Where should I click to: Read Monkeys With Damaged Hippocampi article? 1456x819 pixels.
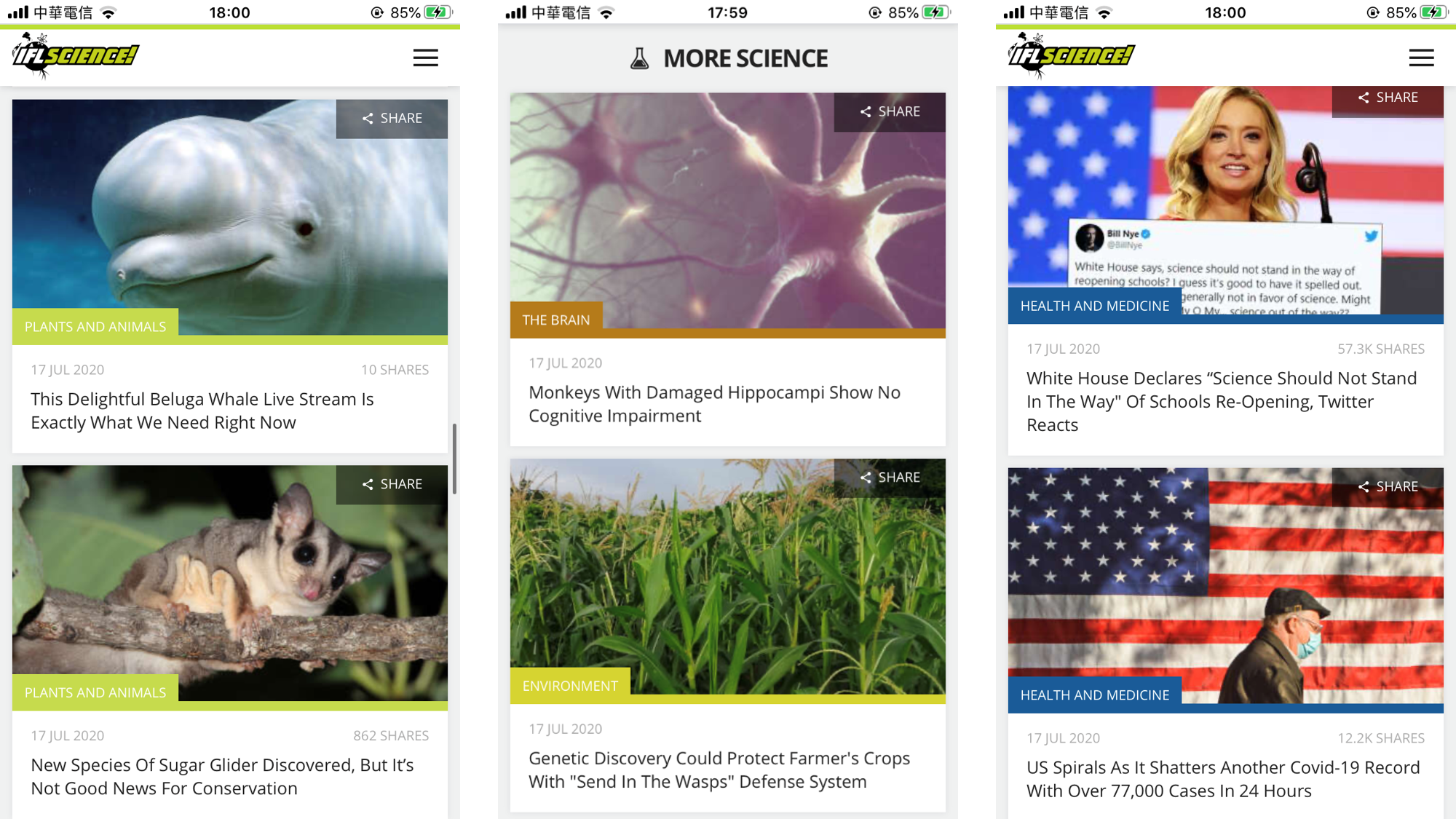[713, 404]
